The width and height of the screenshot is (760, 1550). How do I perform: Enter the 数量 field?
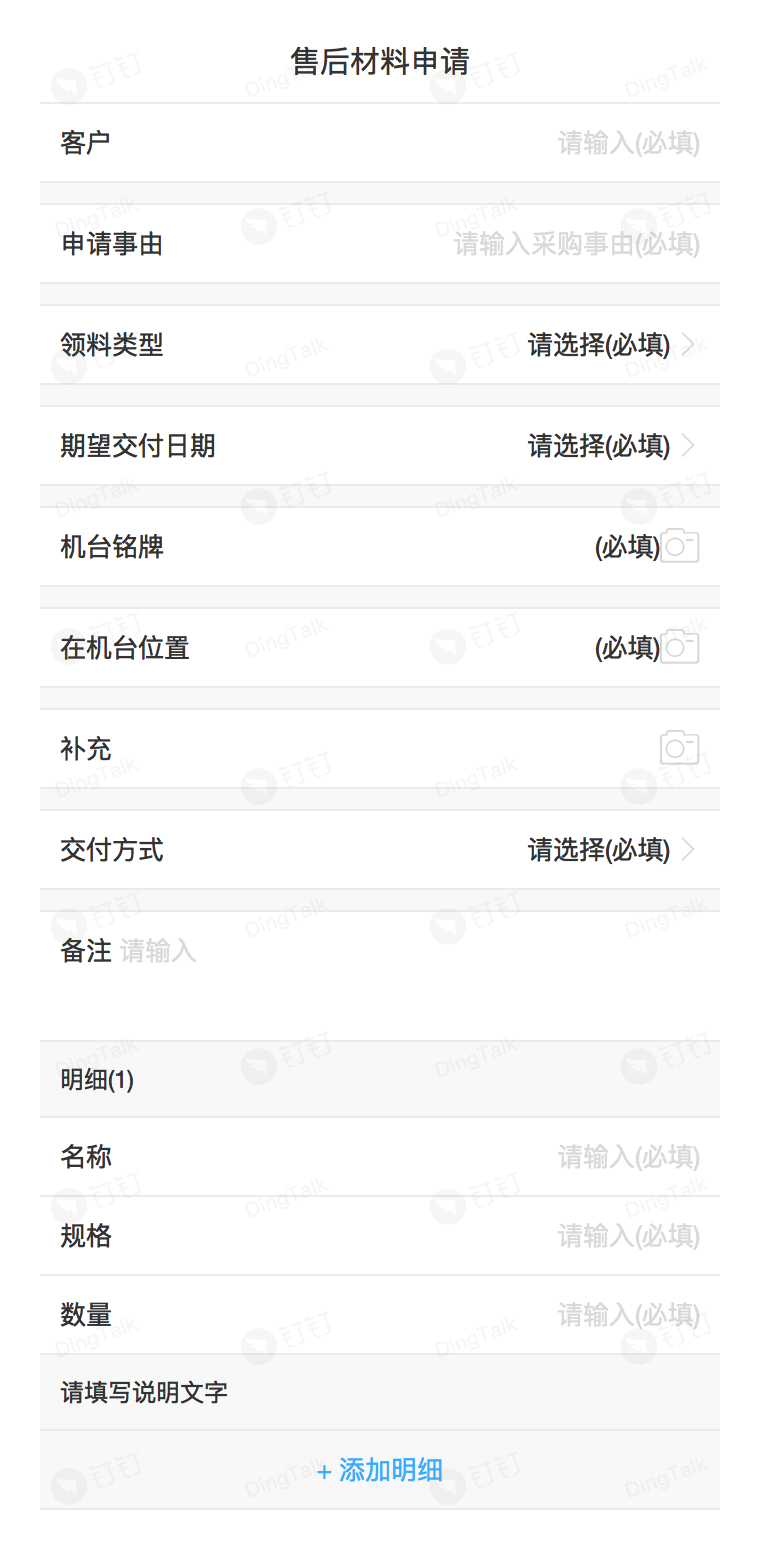(x=628, y=1315)
